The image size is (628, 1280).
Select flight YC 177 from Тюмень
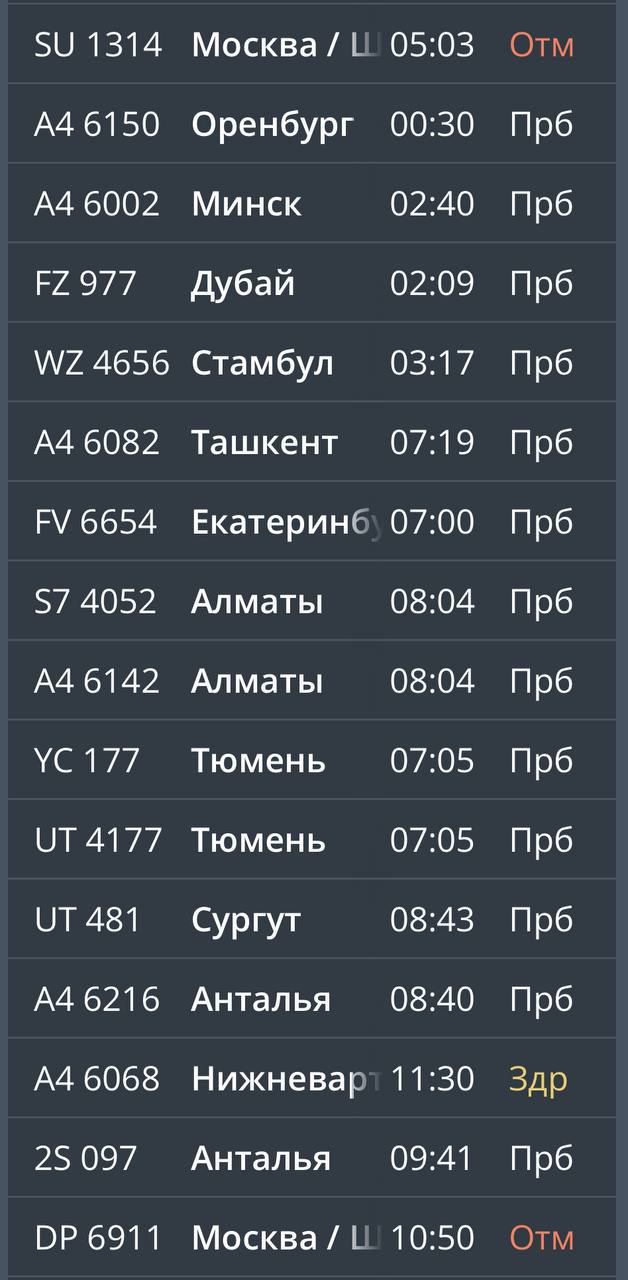(x=312, y=760)
